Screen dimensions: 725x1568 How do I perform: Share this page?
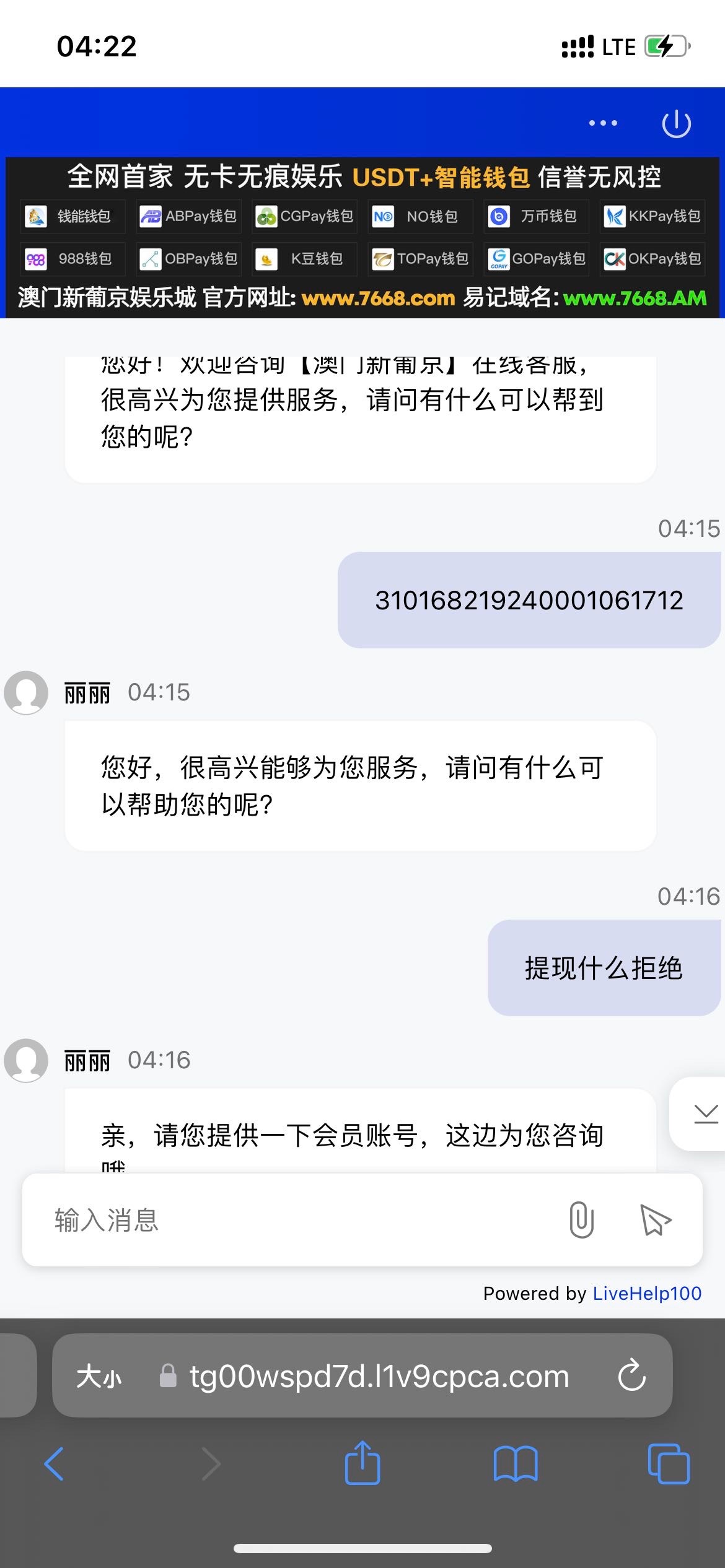click(362, 1463)
